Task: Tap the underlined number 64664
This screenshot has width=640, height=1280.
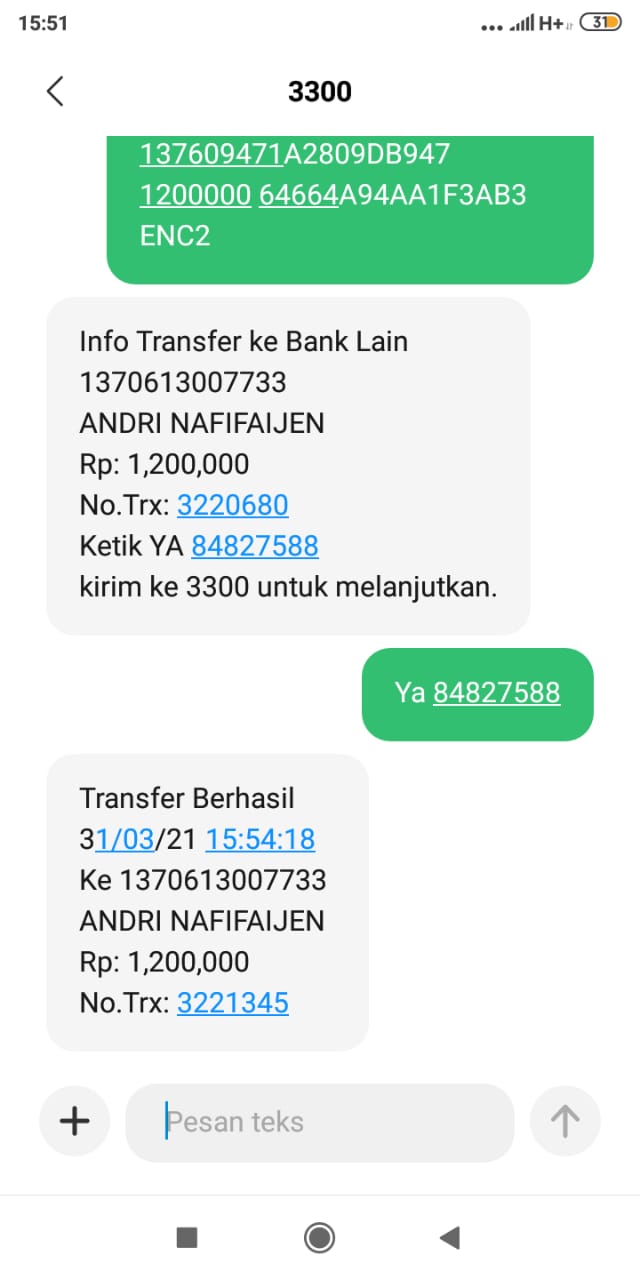Action: click(x=298, y=196)
